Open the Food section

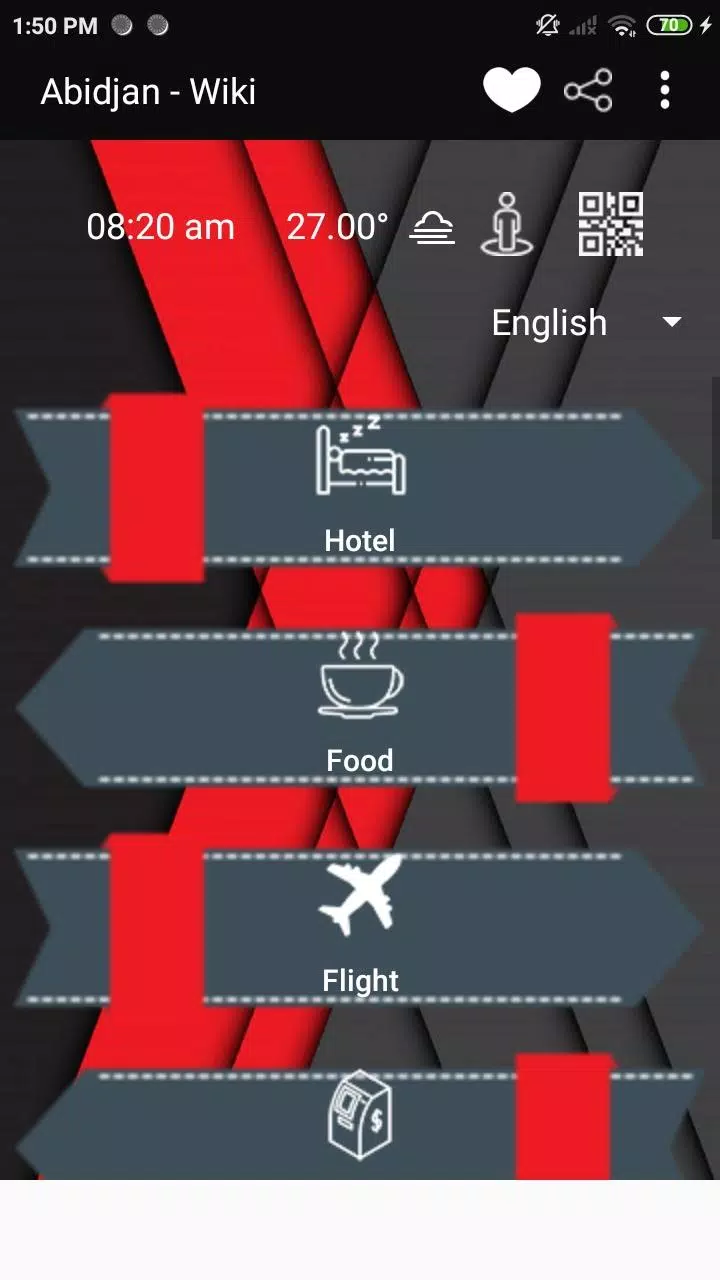tap(360, 707)
